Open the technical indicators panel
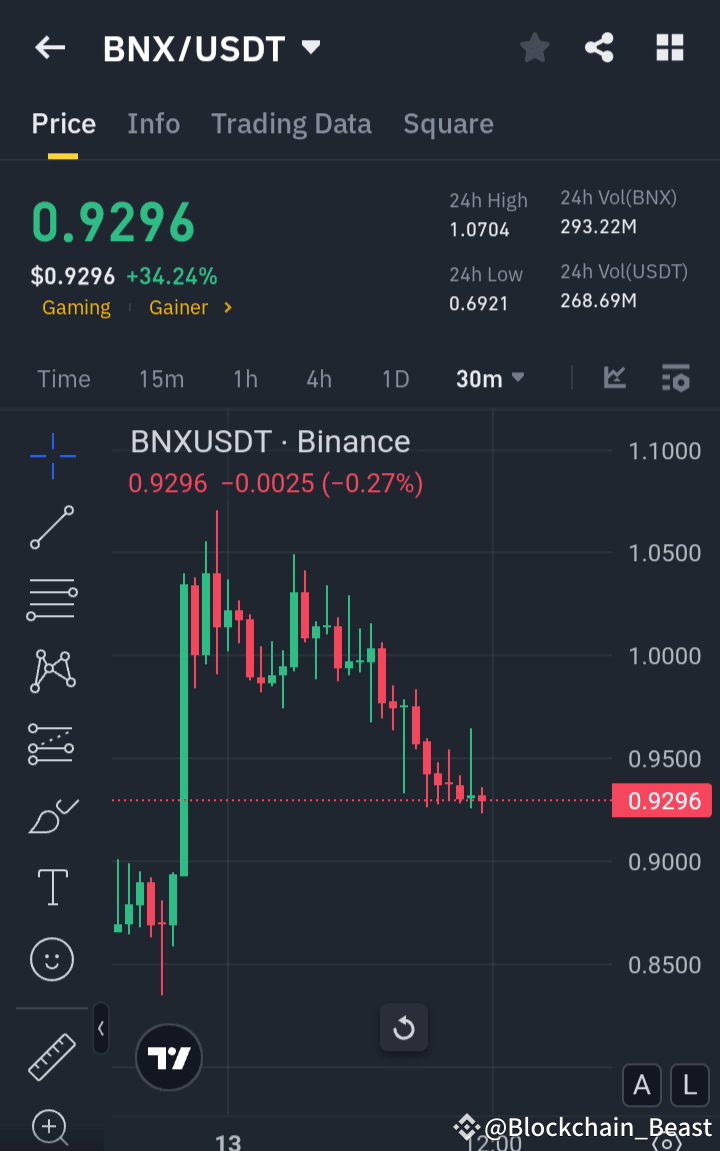720x1151 pixels. [674, 379]
